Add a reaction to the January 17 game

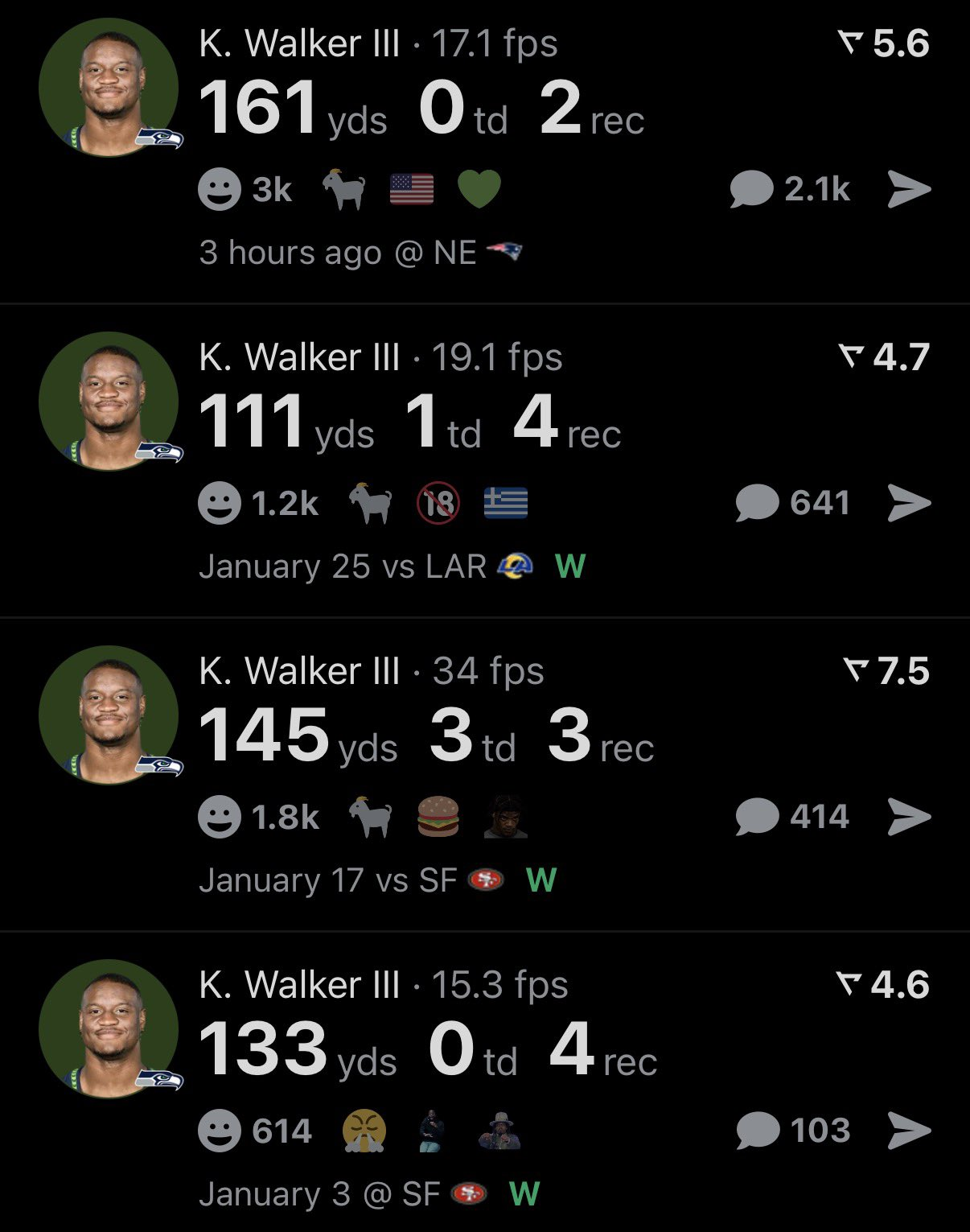point(220,818)
